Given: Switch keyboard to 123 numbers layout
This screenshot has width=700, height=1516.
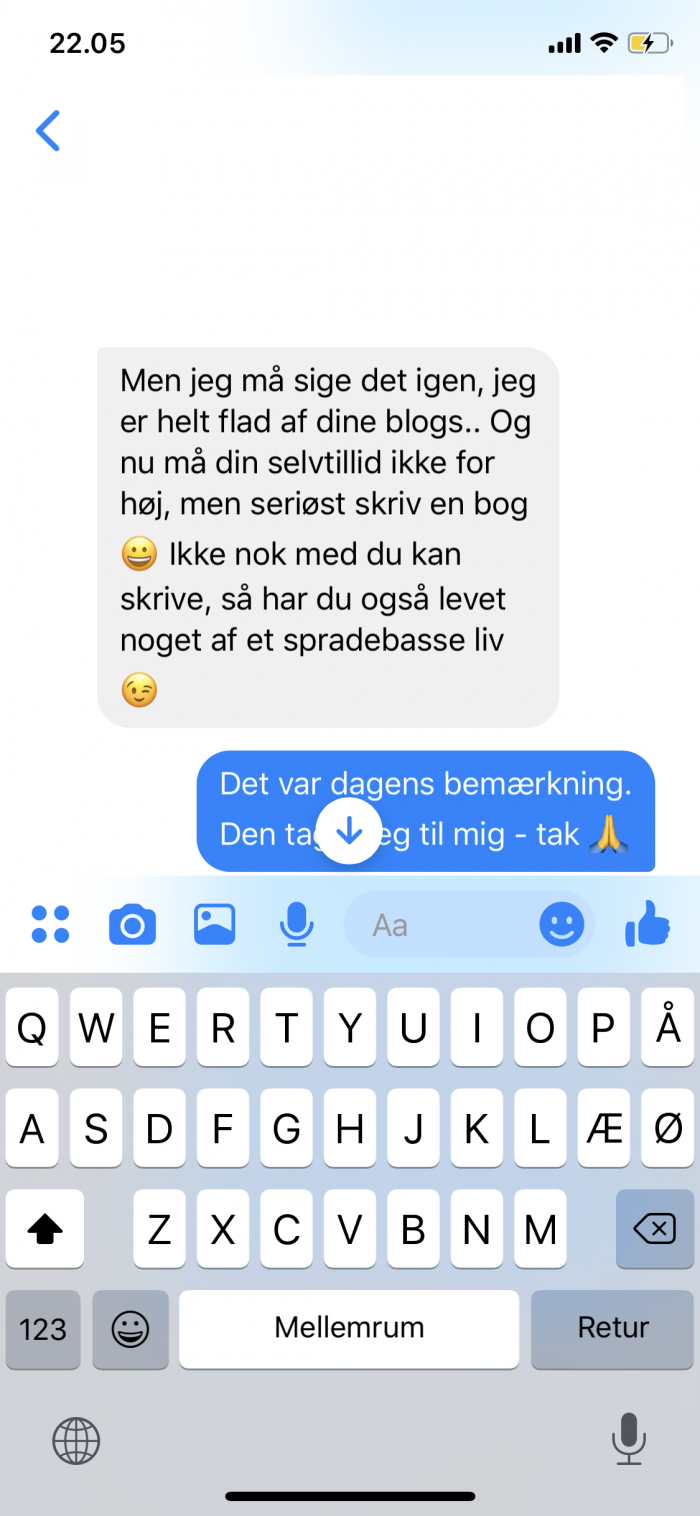Looking at the screenshot, I should (x=43, y=1329).
